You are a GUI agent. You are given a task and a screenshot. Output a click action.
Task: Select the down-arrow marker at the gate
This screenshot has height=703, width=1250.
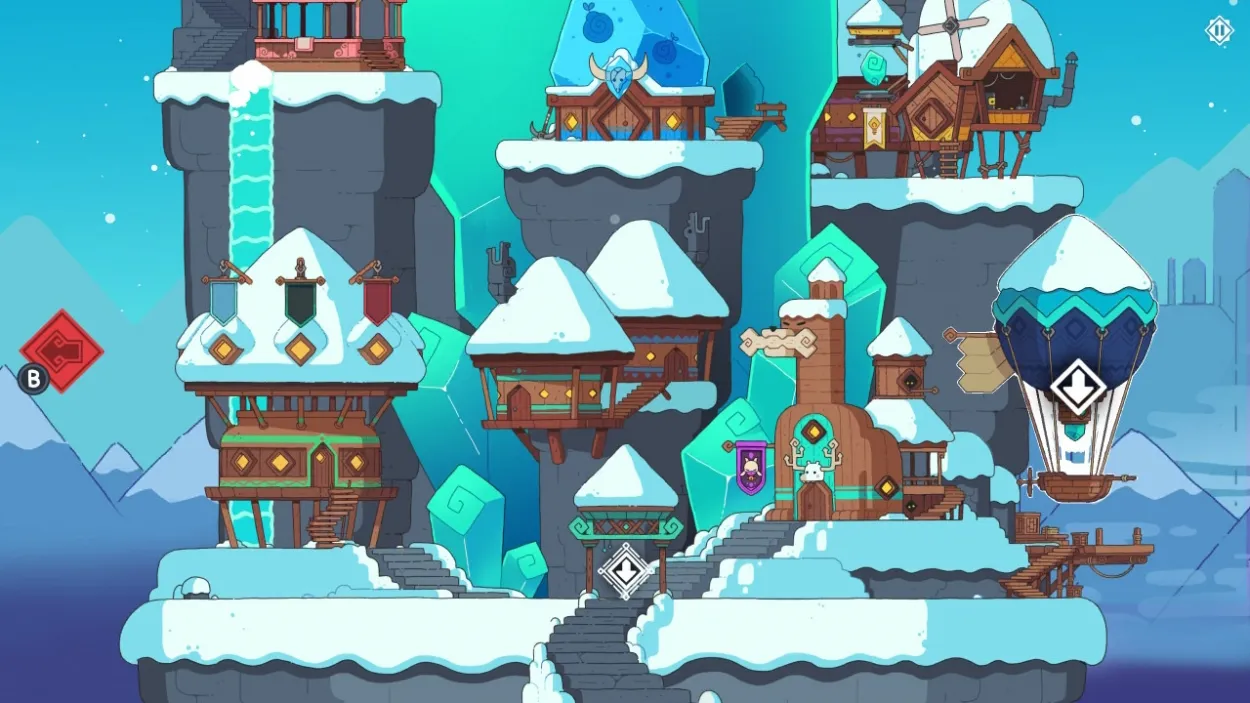pyautogui.click(x=626, y=570)
